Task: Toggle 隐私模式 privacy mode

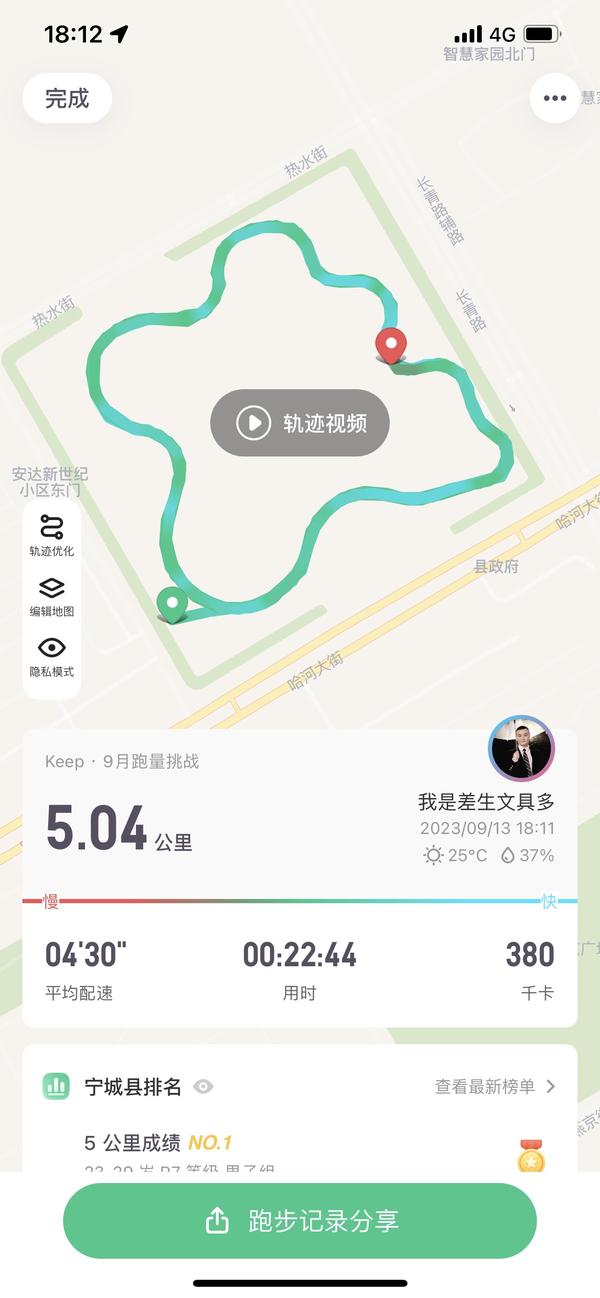Action: pos(51,656)
